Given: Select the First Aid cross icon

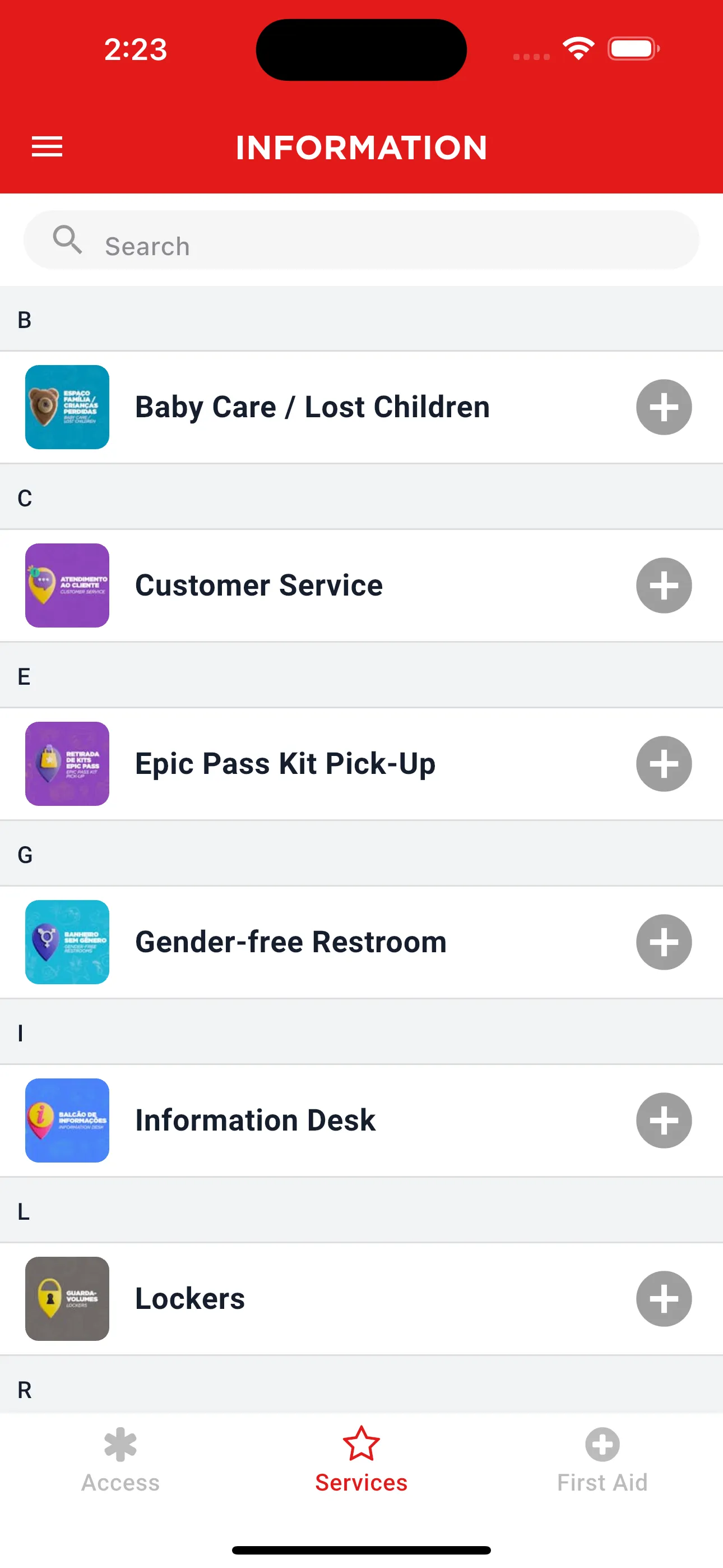Looking at the screenshot, I should click(602, 1444).
